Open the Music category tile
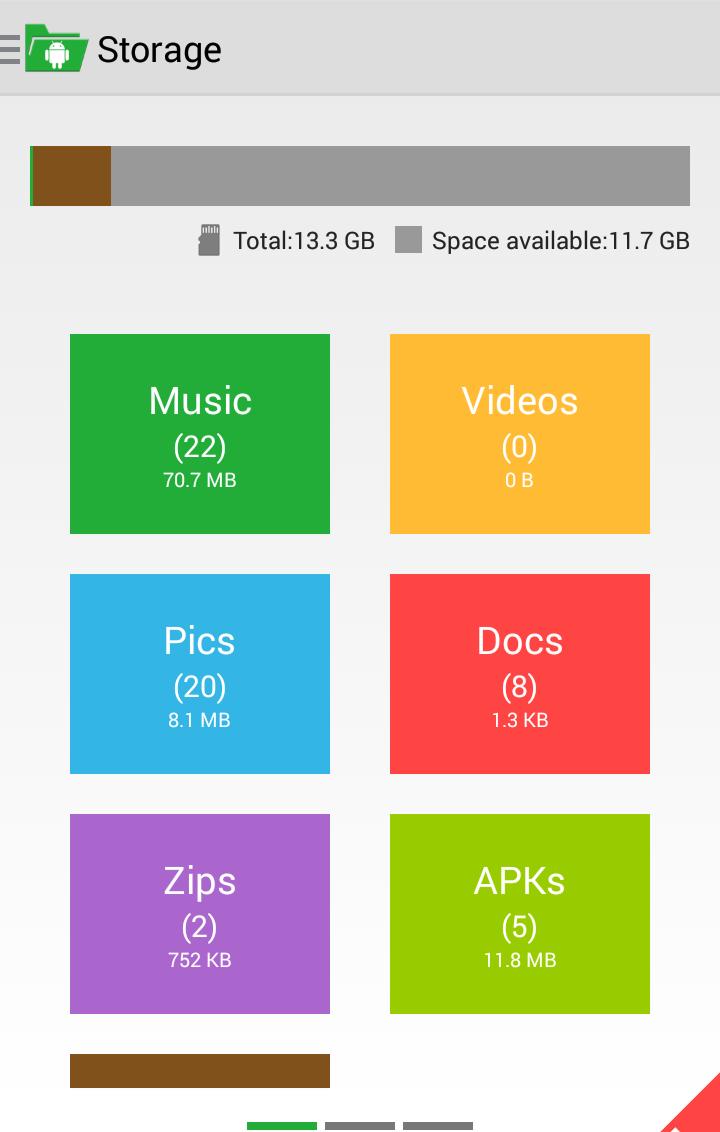 click(199, 433)
